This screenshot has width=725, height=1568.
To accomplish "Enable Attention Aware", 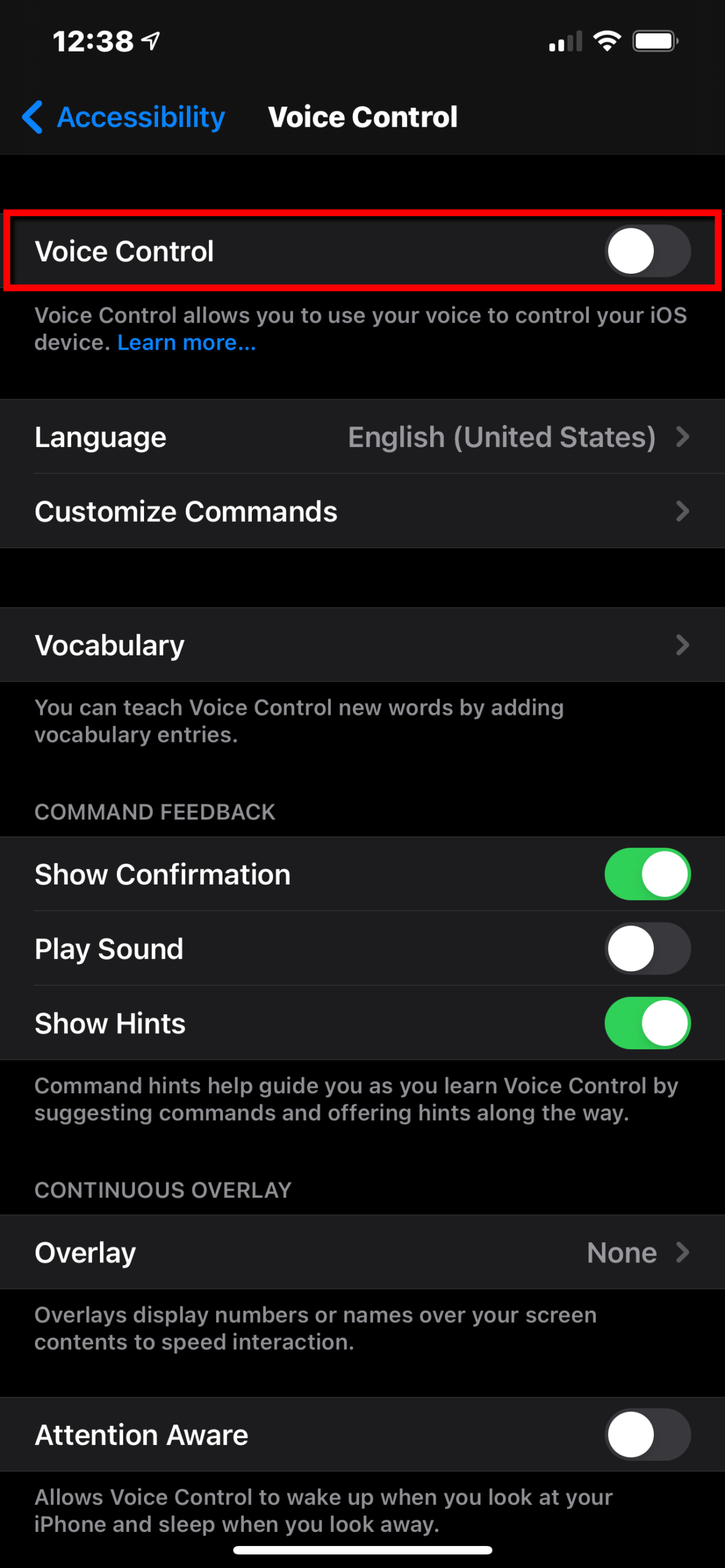I will [647, 1434].
